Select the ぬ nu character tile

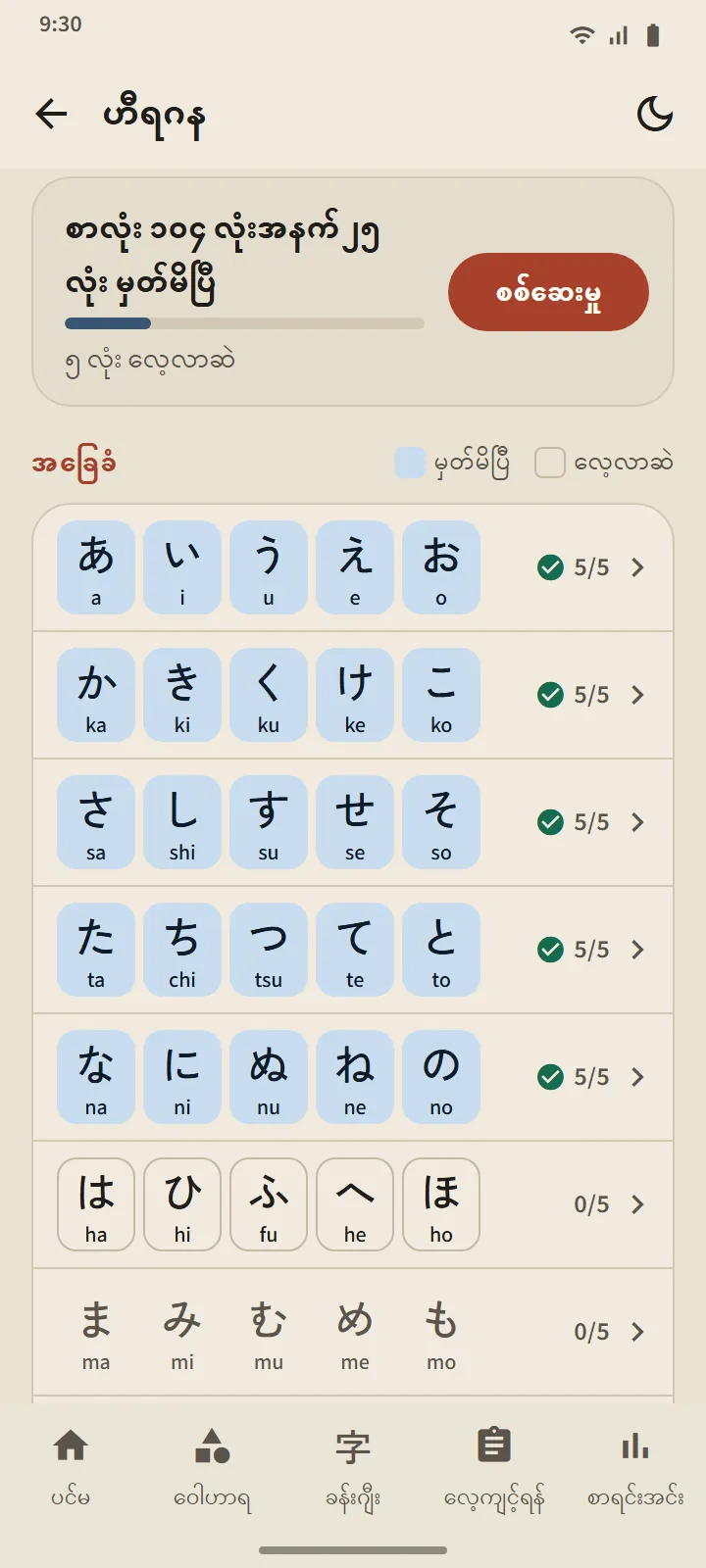pyautogui.click(x=269, y=1077)
